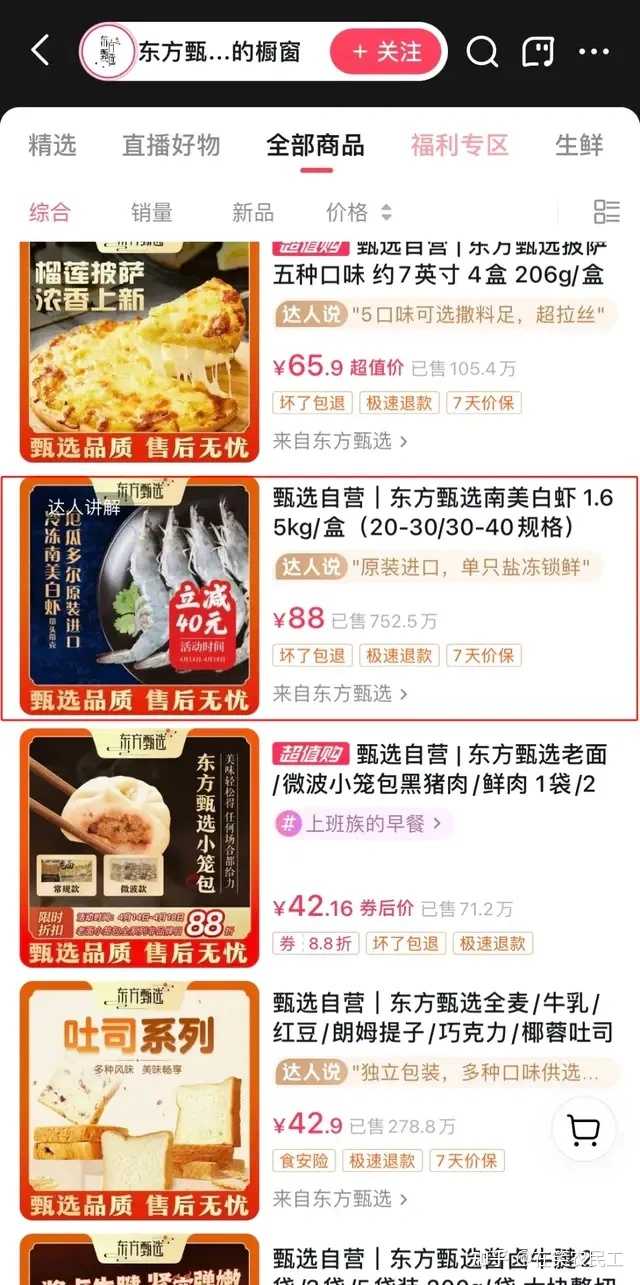Sort products by 销量
The width and height of the screenshot is (640, 1285).
point(152,212)
